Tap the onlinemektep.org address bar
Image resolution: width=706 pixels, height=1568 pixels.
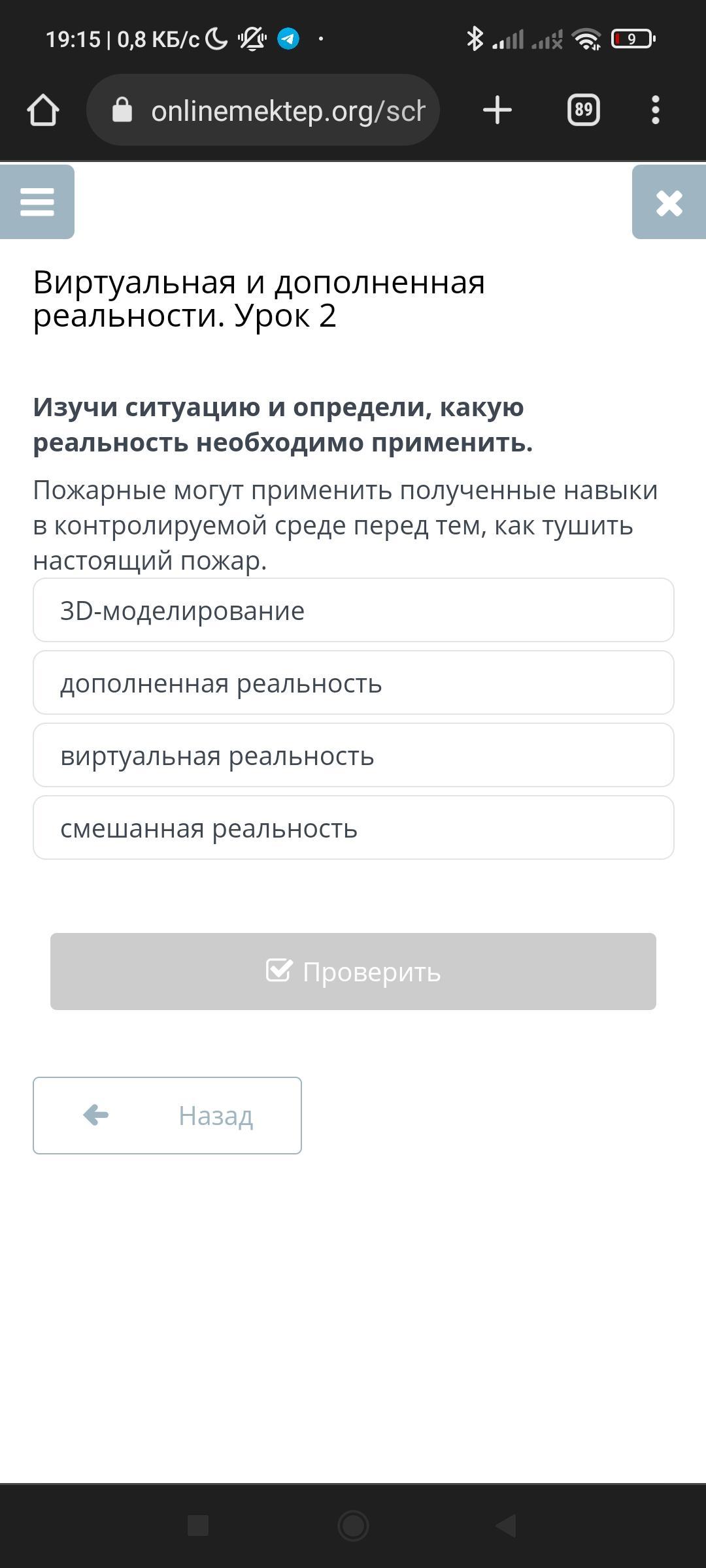click(x=263, y=110)
